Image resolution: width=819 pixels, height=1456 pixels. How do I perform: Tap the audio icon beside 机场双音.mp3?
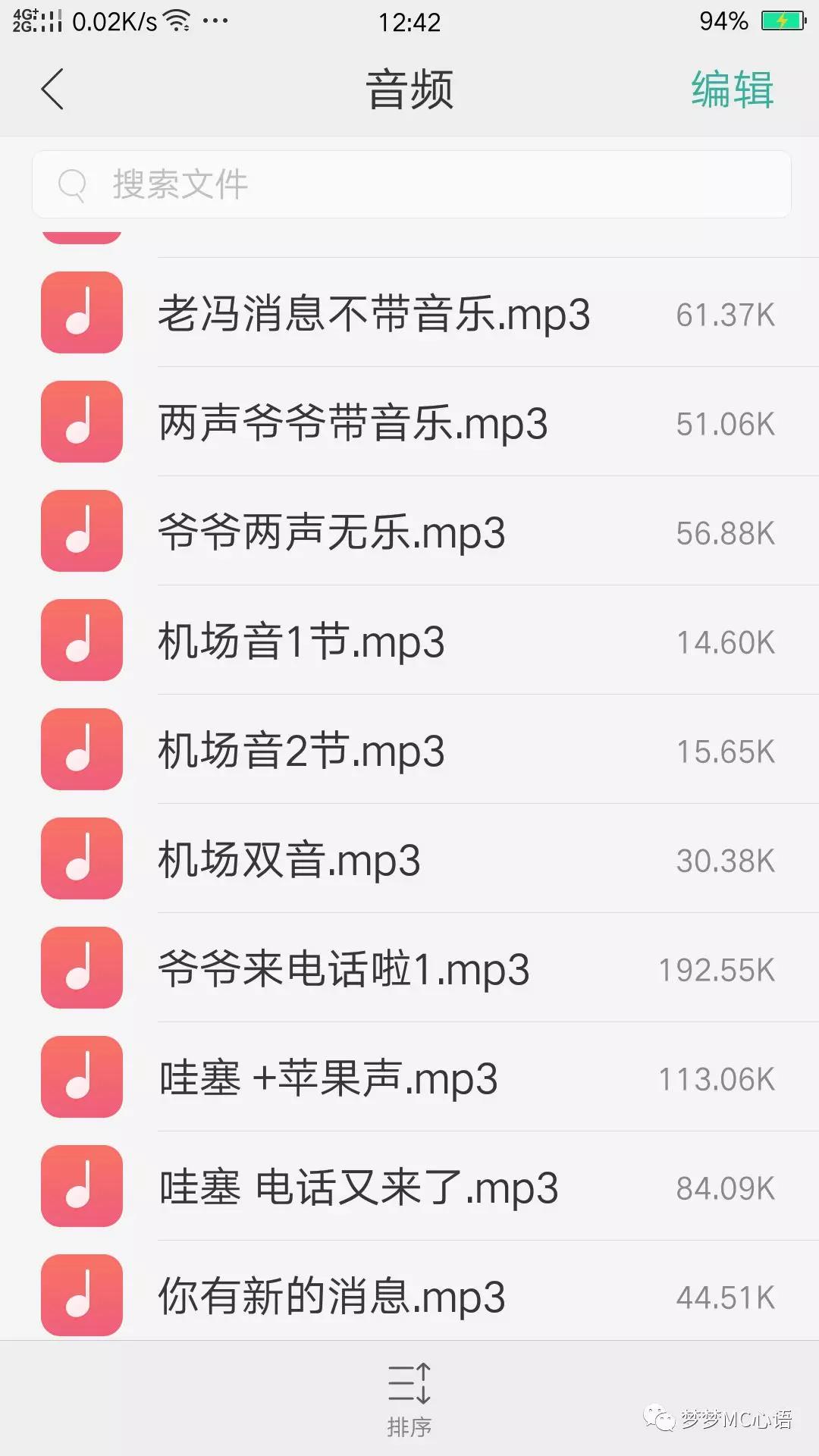pos(81,859)
